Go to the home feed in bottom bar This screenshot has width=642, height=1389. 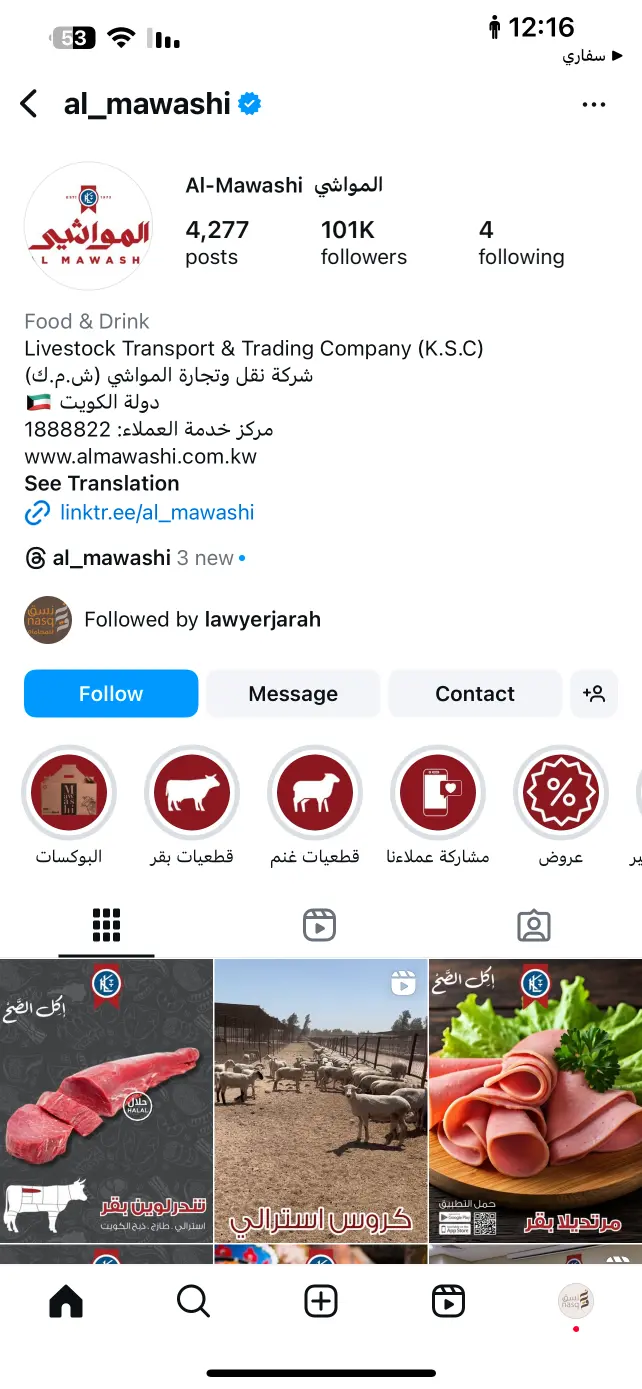pos(66,1301)
